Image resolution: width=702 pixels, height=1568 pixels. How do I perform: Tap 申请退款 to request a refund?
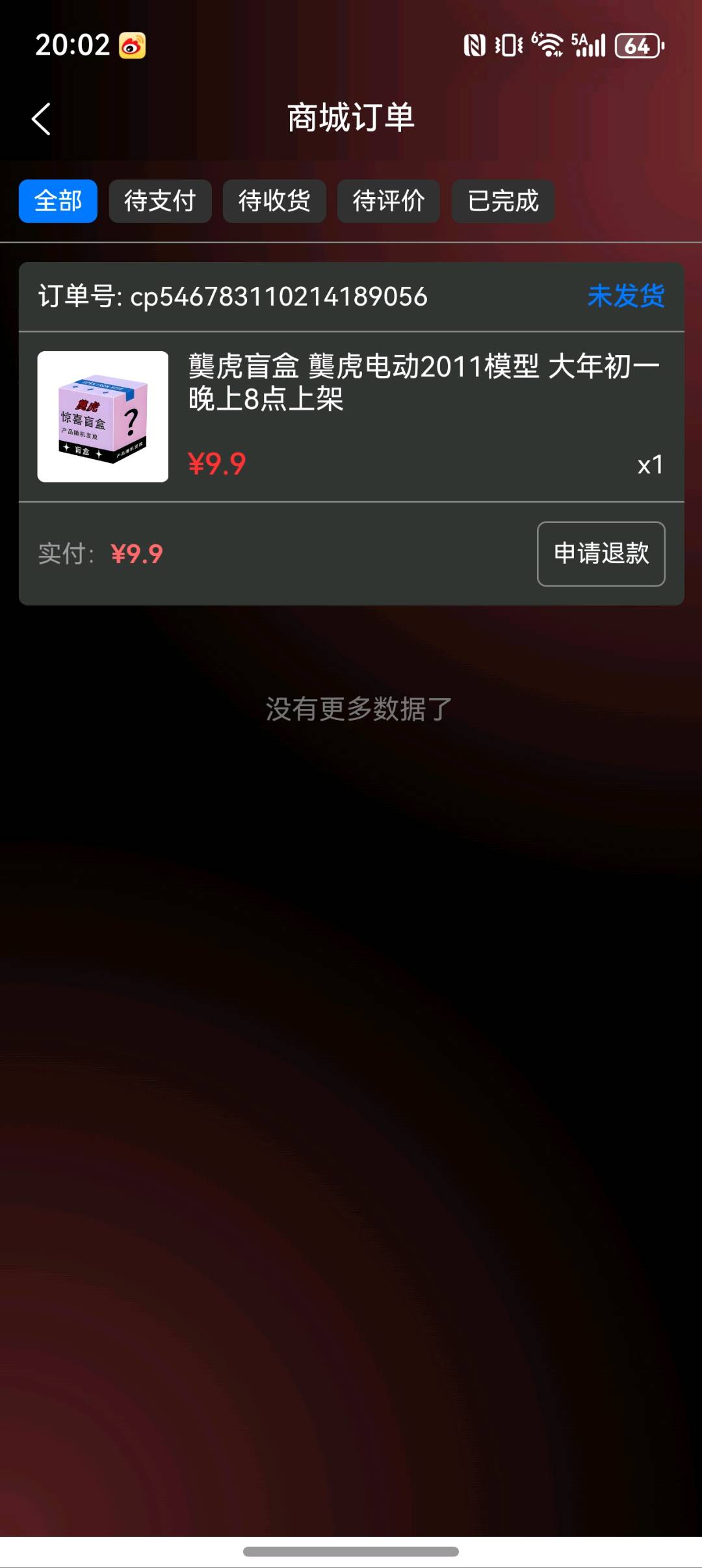click(x=601, y=553)
